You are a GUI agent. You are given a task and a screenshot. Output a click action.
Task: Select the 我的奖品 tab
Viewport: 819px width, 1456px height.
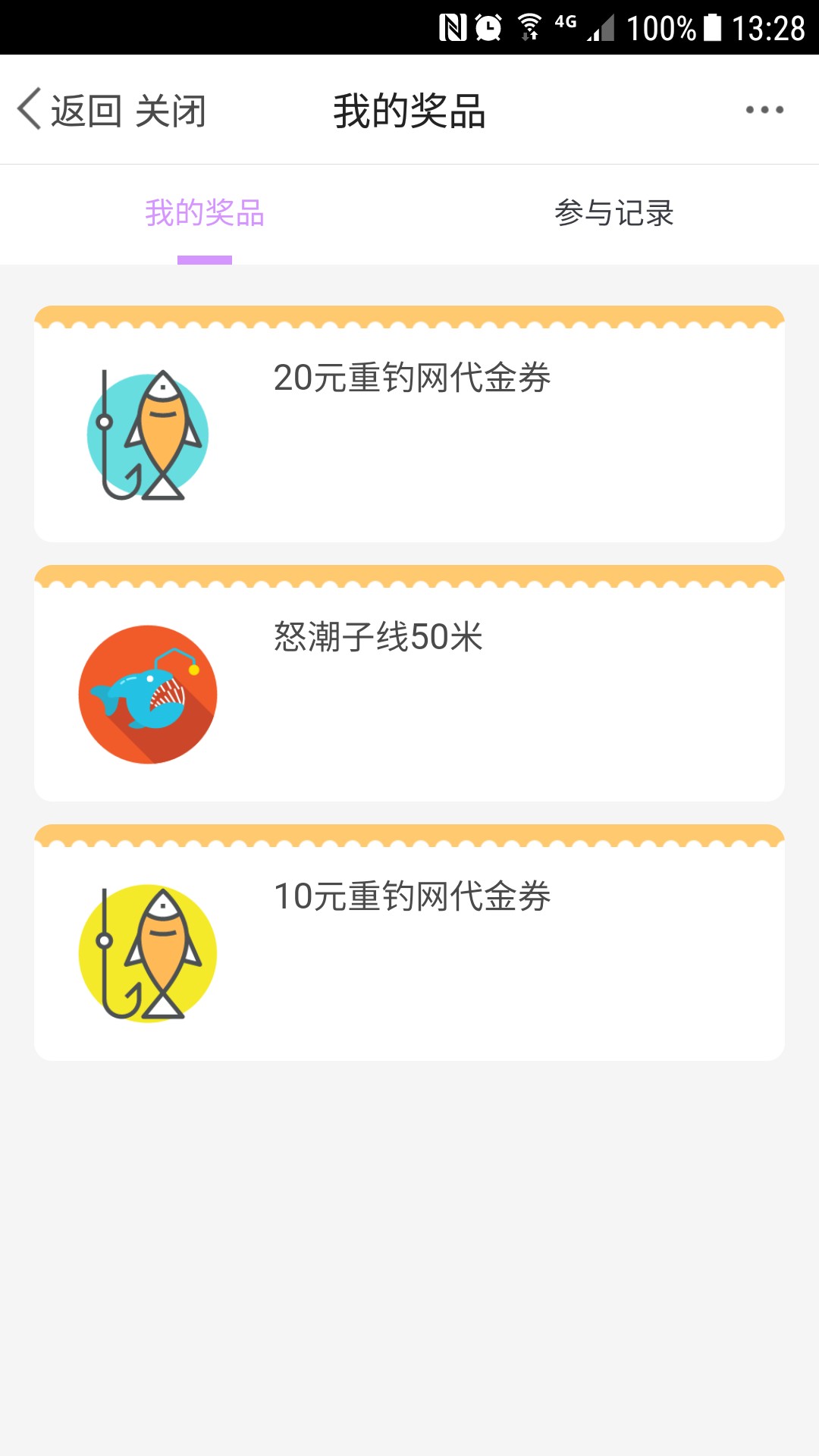(x=205, y=213)
